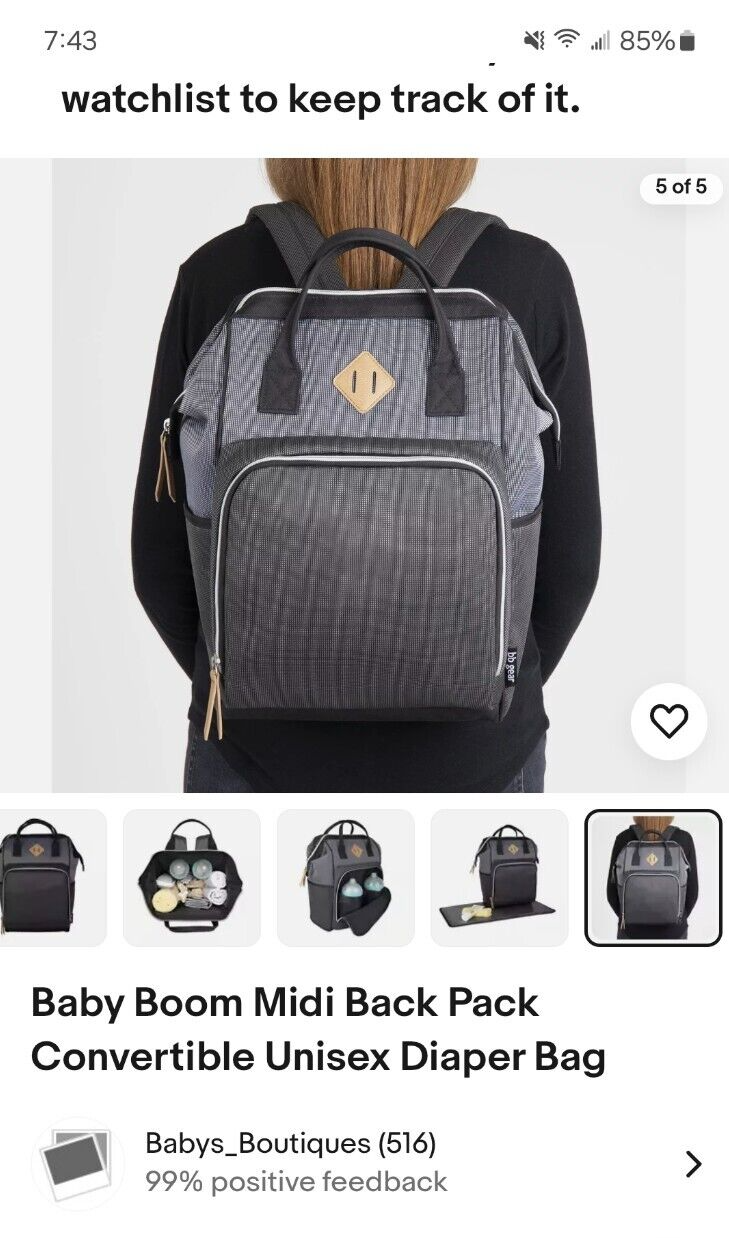729x1238 pixels.
Task: Add item to watchlist with heart icon
Action: point(668,721)
